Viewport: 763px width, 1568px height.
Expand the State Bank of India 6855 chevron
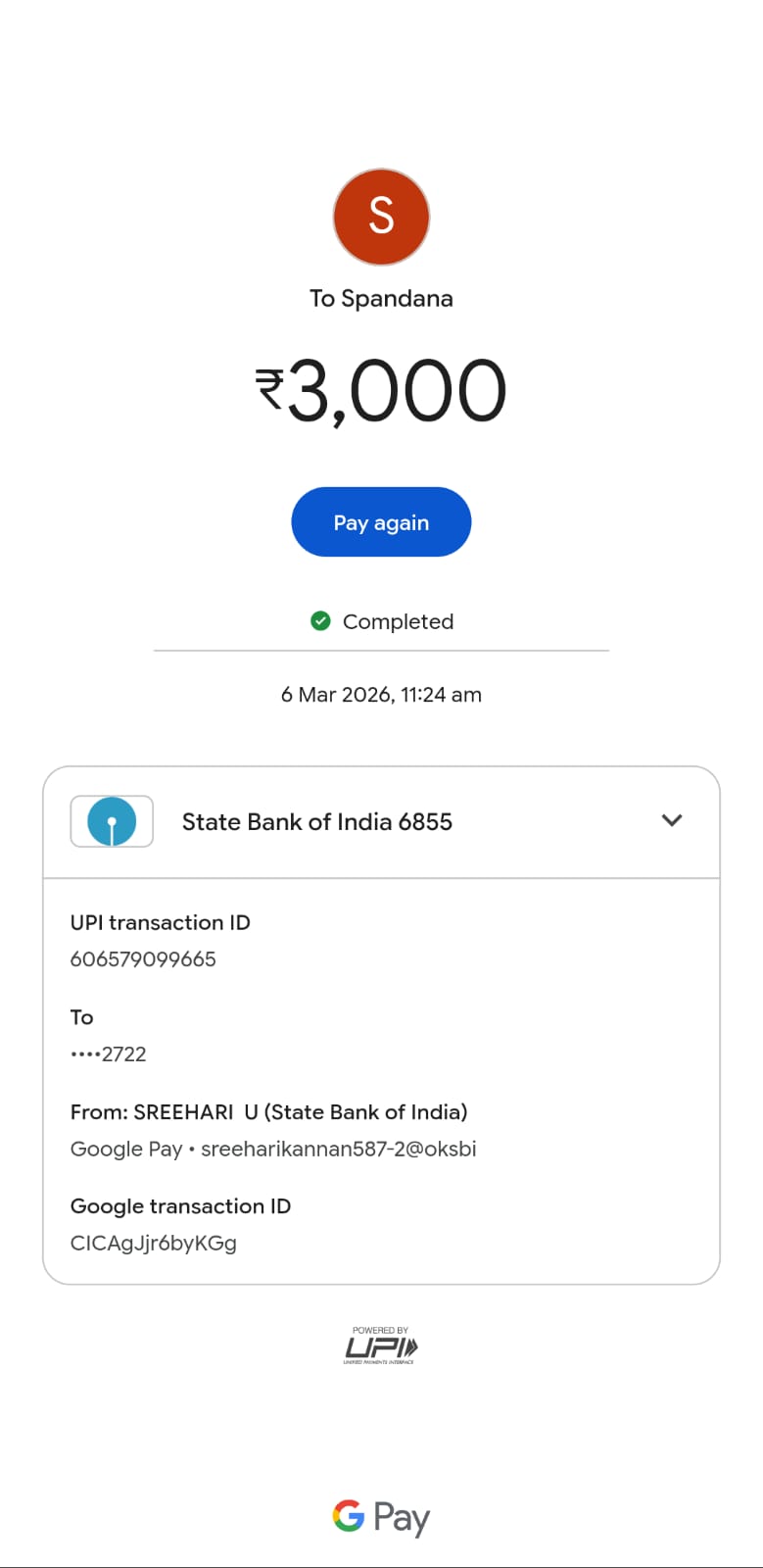[672, 820]
